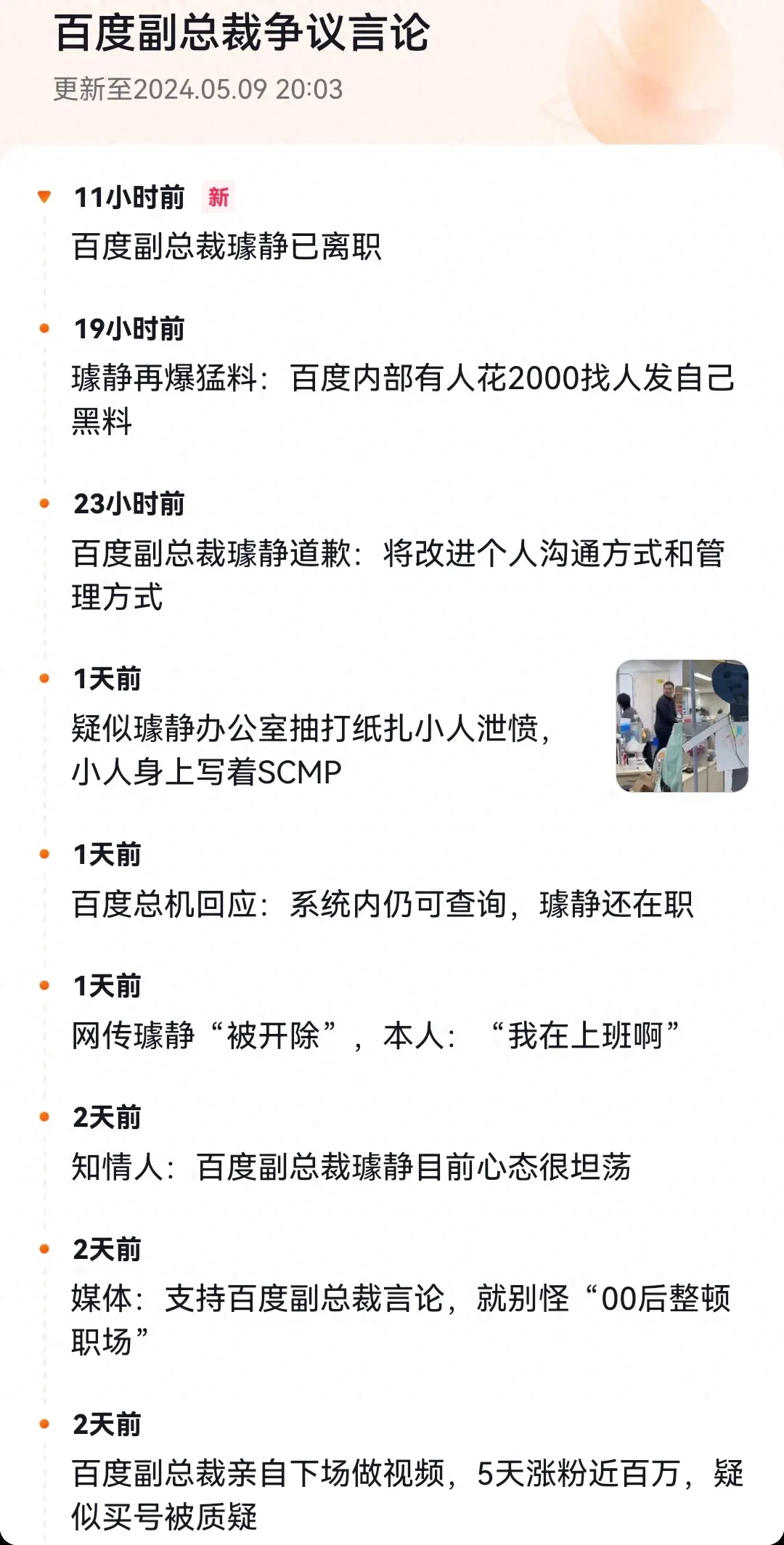Open the news item 百度副总裁璩静已离职

coord(226,247)
